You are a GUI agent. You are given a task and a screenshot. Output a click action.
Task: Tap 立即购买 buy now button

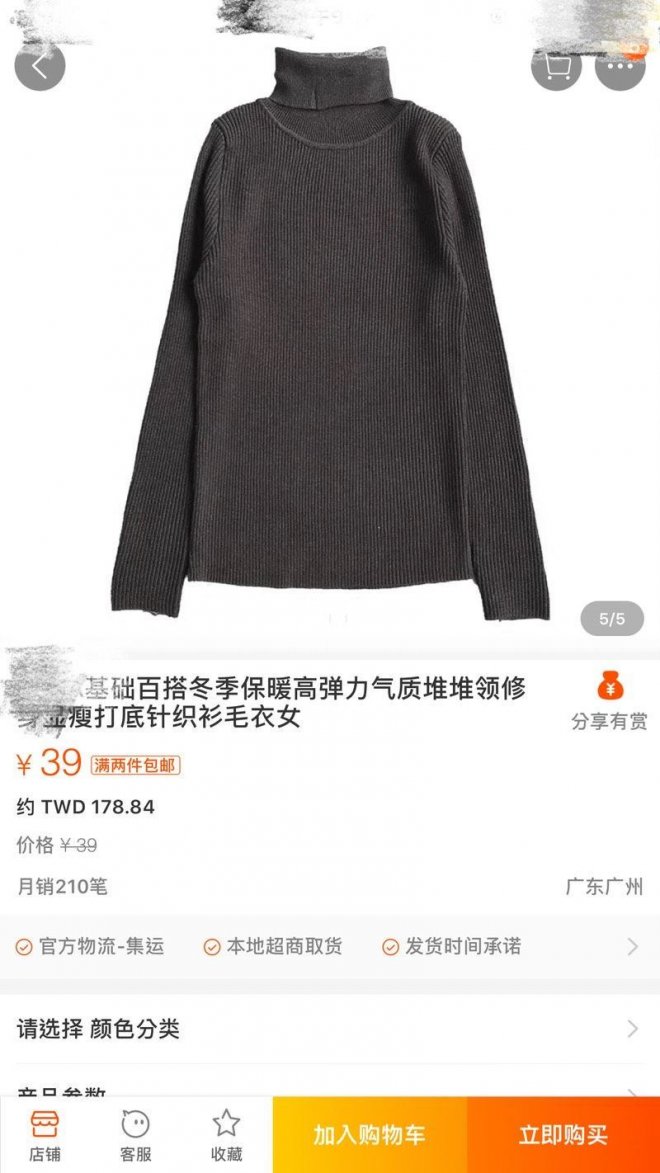tap(563, 1135)
